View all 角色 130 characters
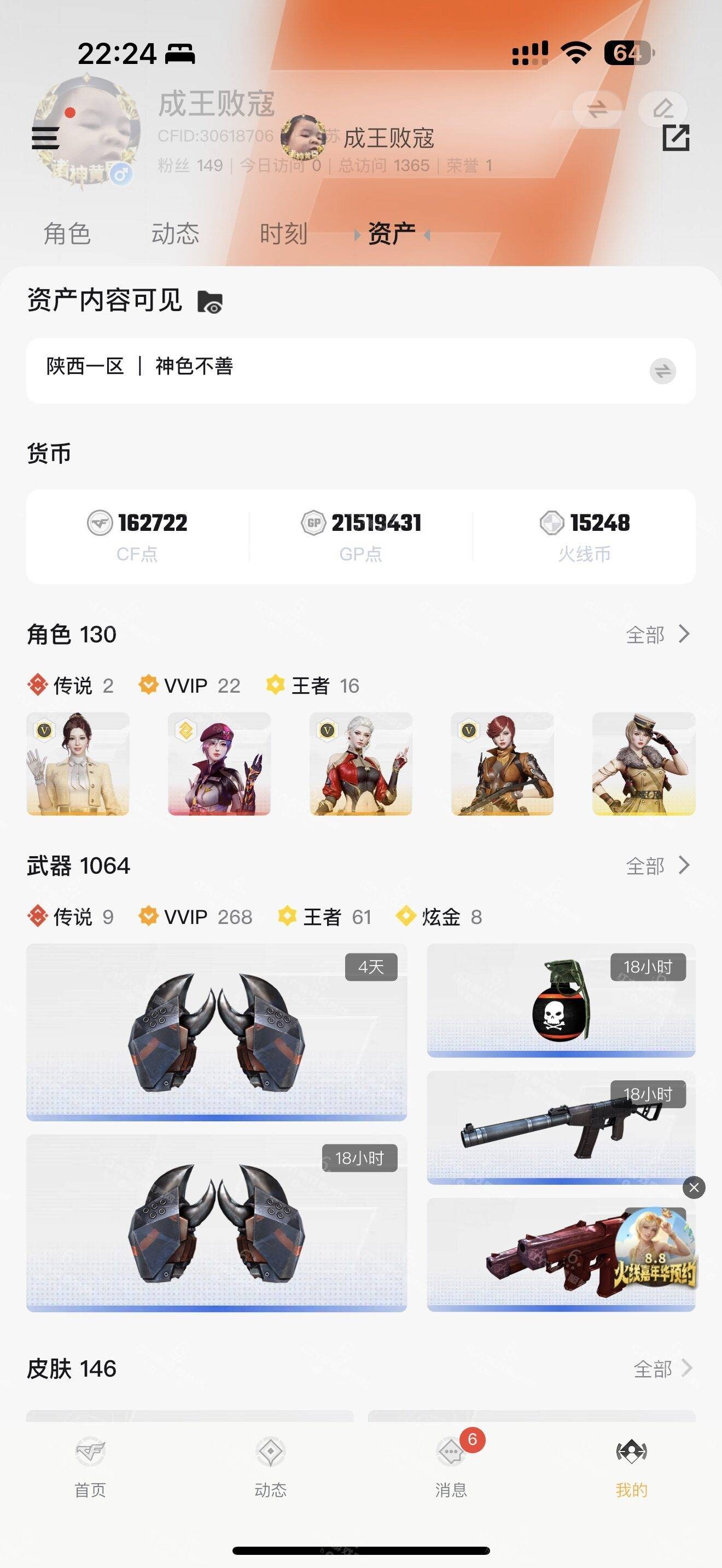The height and width of the screenshot is (1568, 722). (657, 634)
